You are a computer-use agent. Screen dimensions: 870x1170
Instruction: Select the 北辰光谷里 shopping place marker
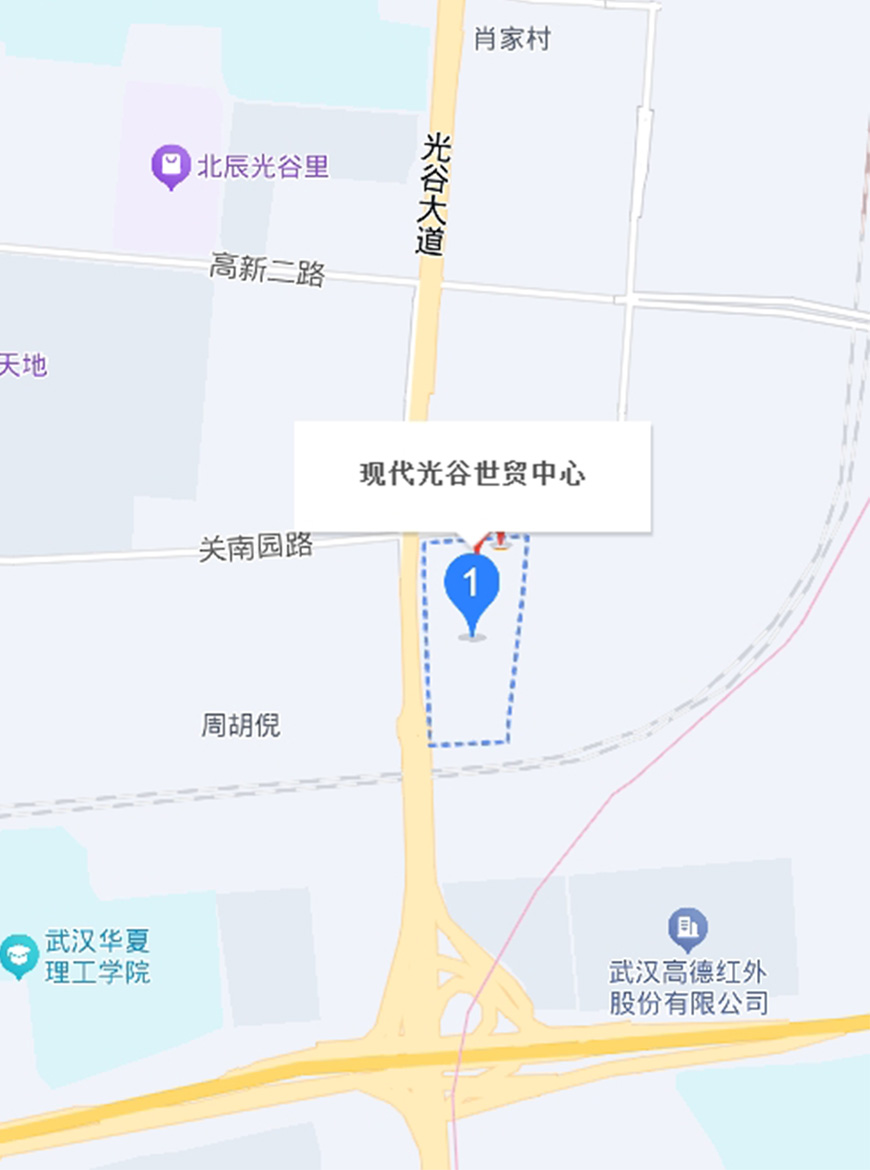pyautogui.click(x=171, y=164)
